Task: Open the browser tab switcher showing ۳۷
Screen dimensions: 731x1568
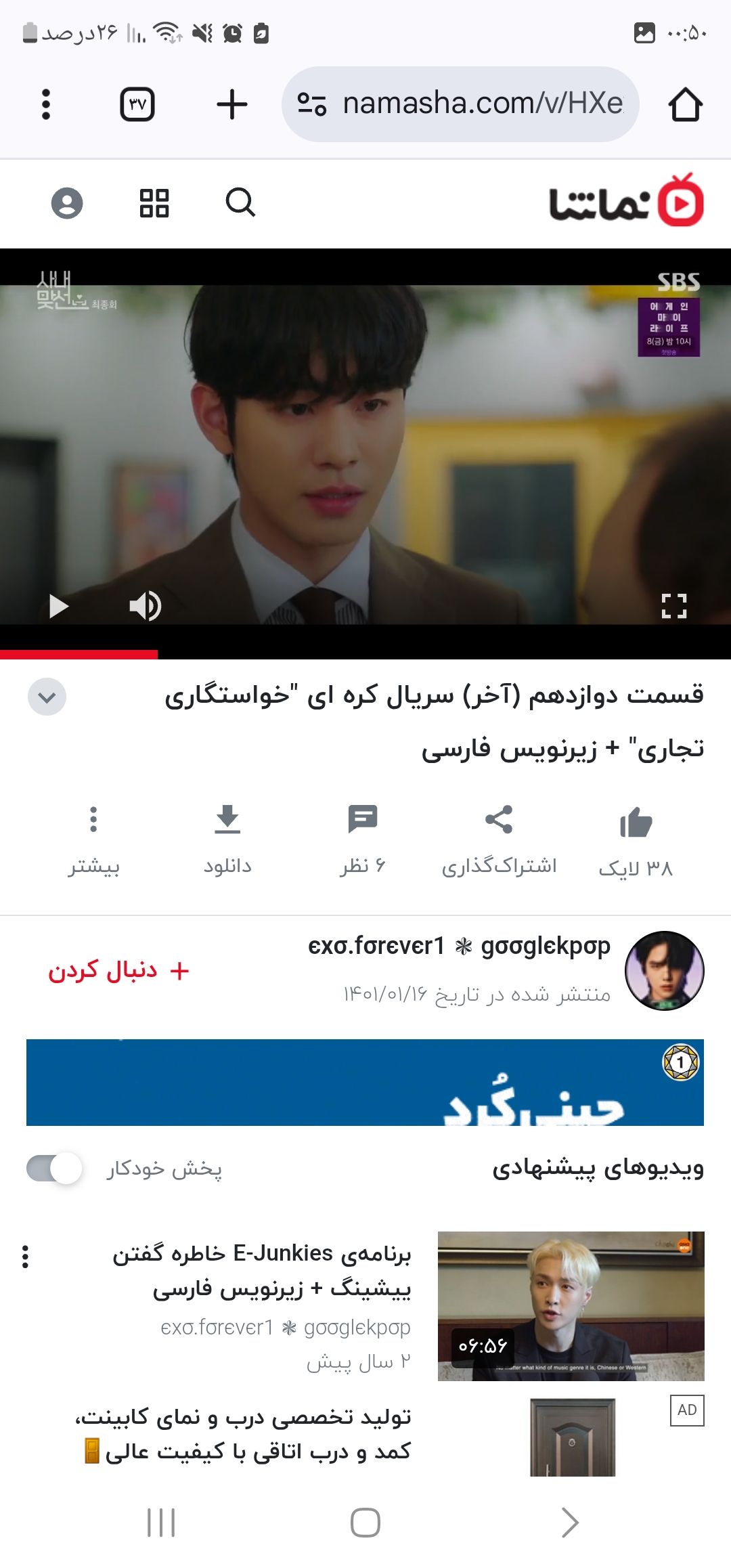Action: pyautogui.click(x=137, y=104)
